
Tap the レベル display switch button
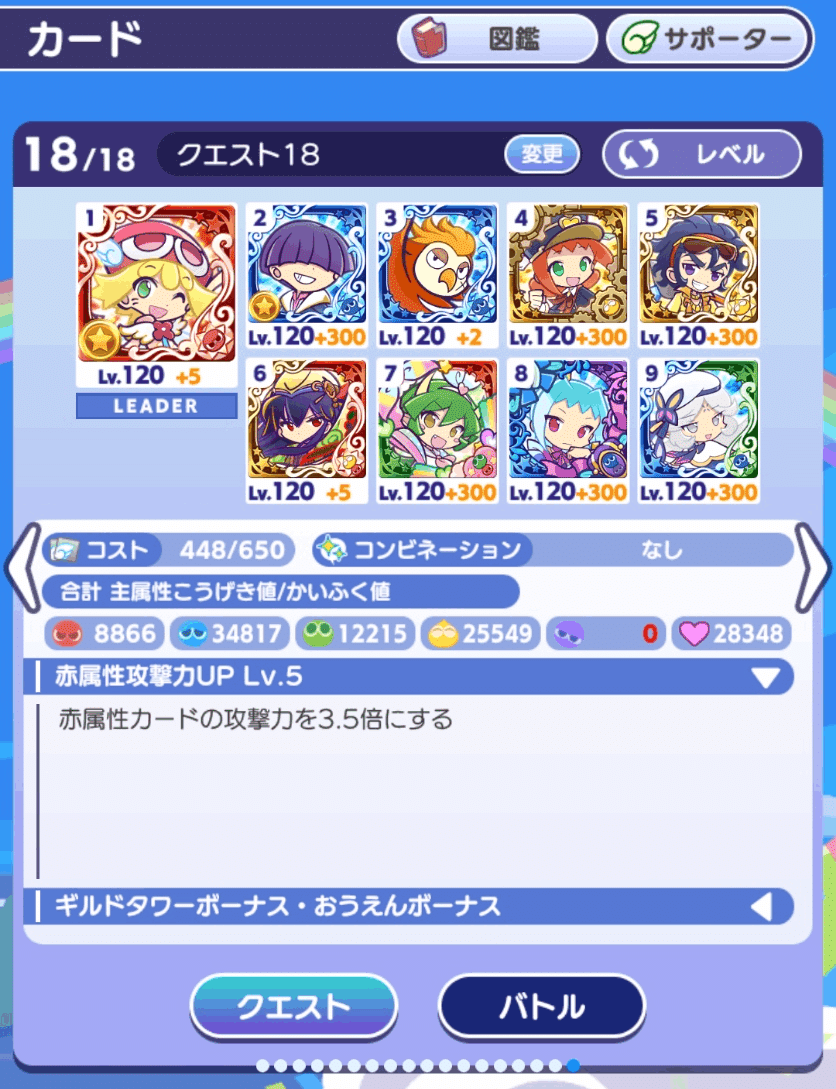[x=701, y=154]
